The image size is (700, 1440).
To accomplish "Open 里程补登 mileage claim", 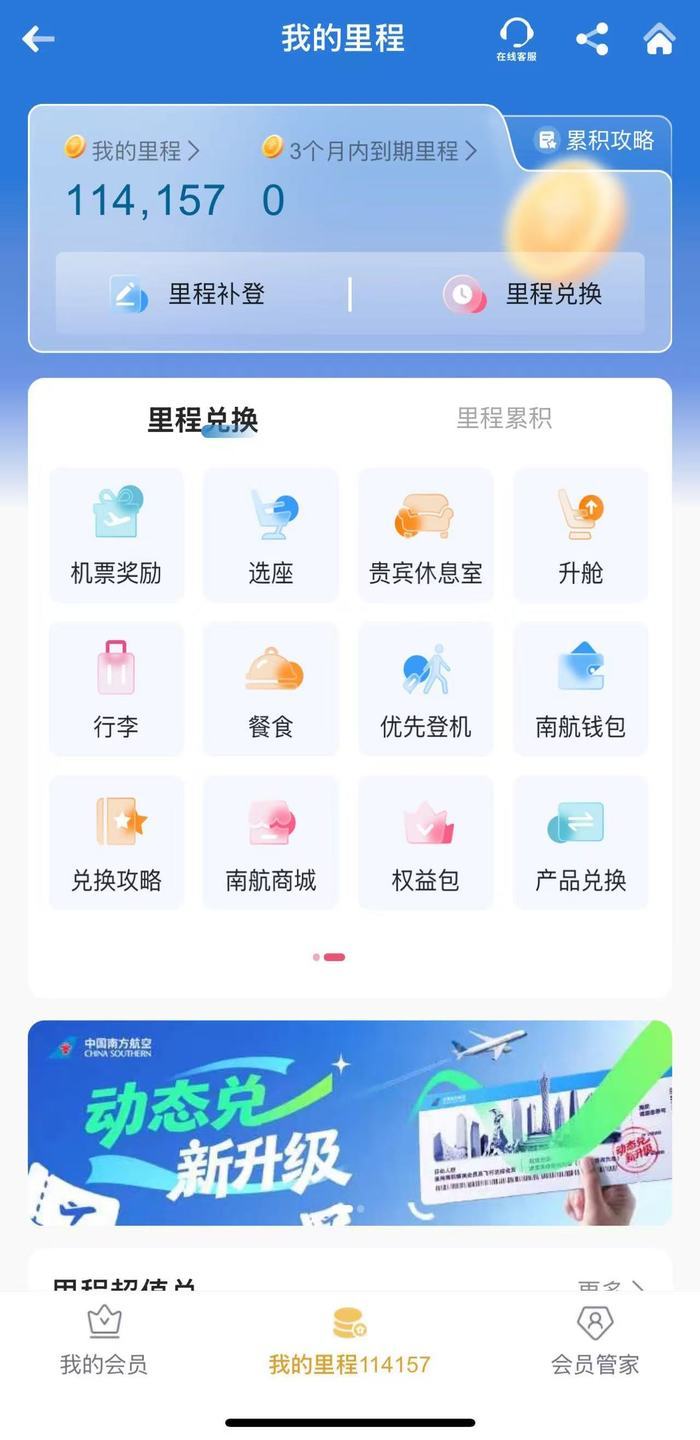I will 190,294.
